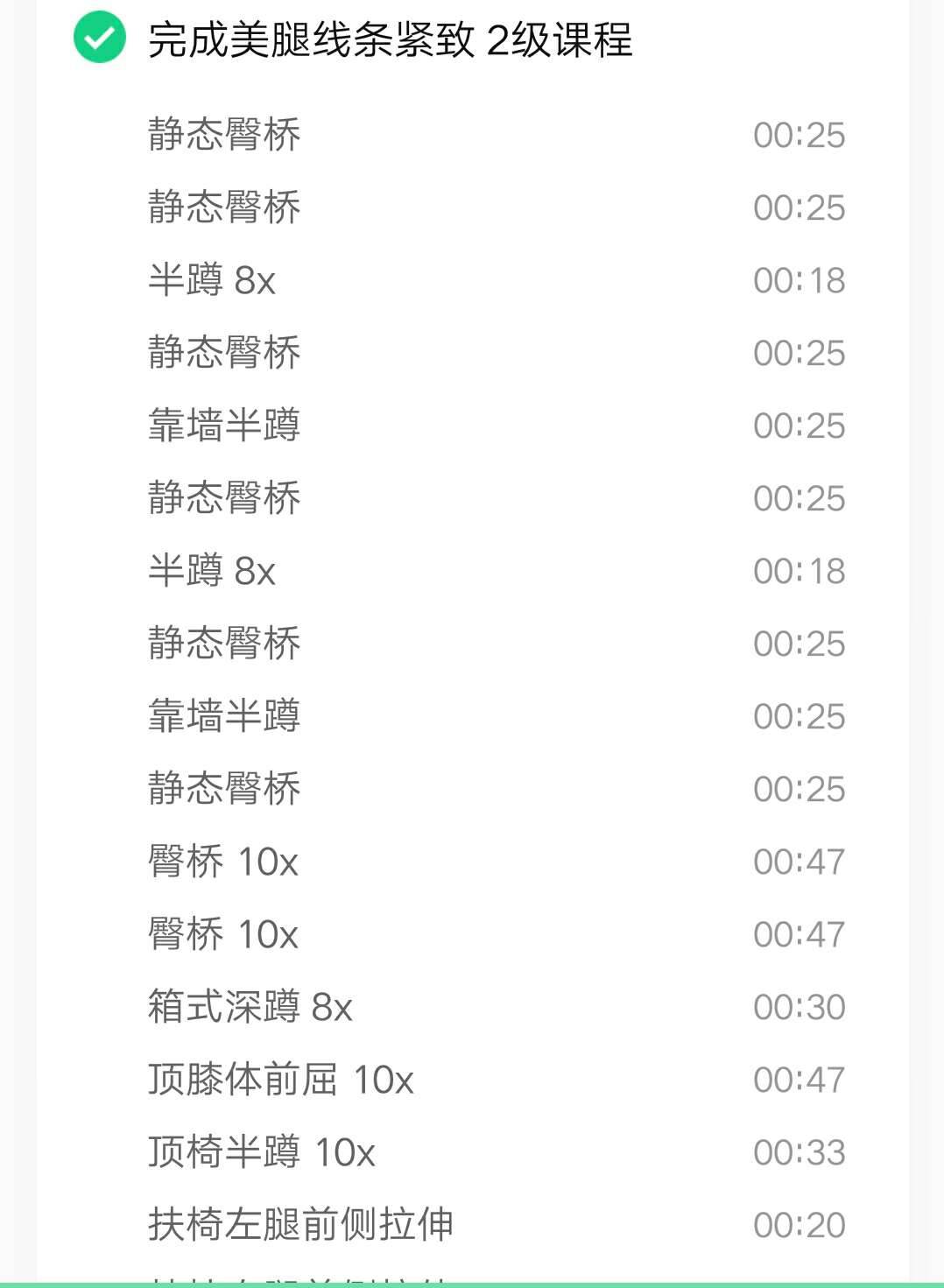The width and height of the screenshot is (944, 1288).
Task: Open the second 靠墙半蹲 exercise
Action: coord(223,717)
